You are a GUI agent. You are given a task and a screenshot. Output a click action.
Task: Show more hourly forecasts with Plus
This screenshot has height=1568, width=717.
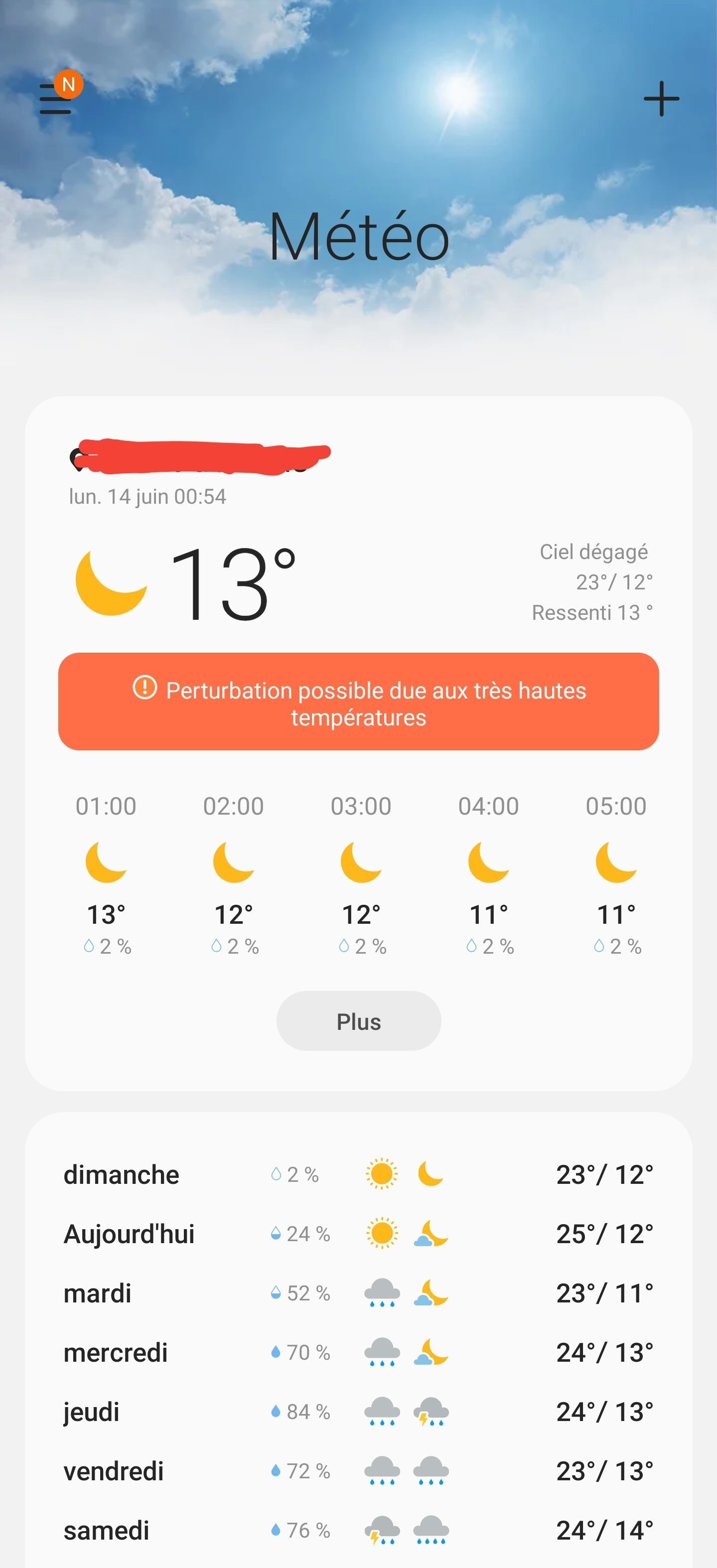[x=359, y=1021]
